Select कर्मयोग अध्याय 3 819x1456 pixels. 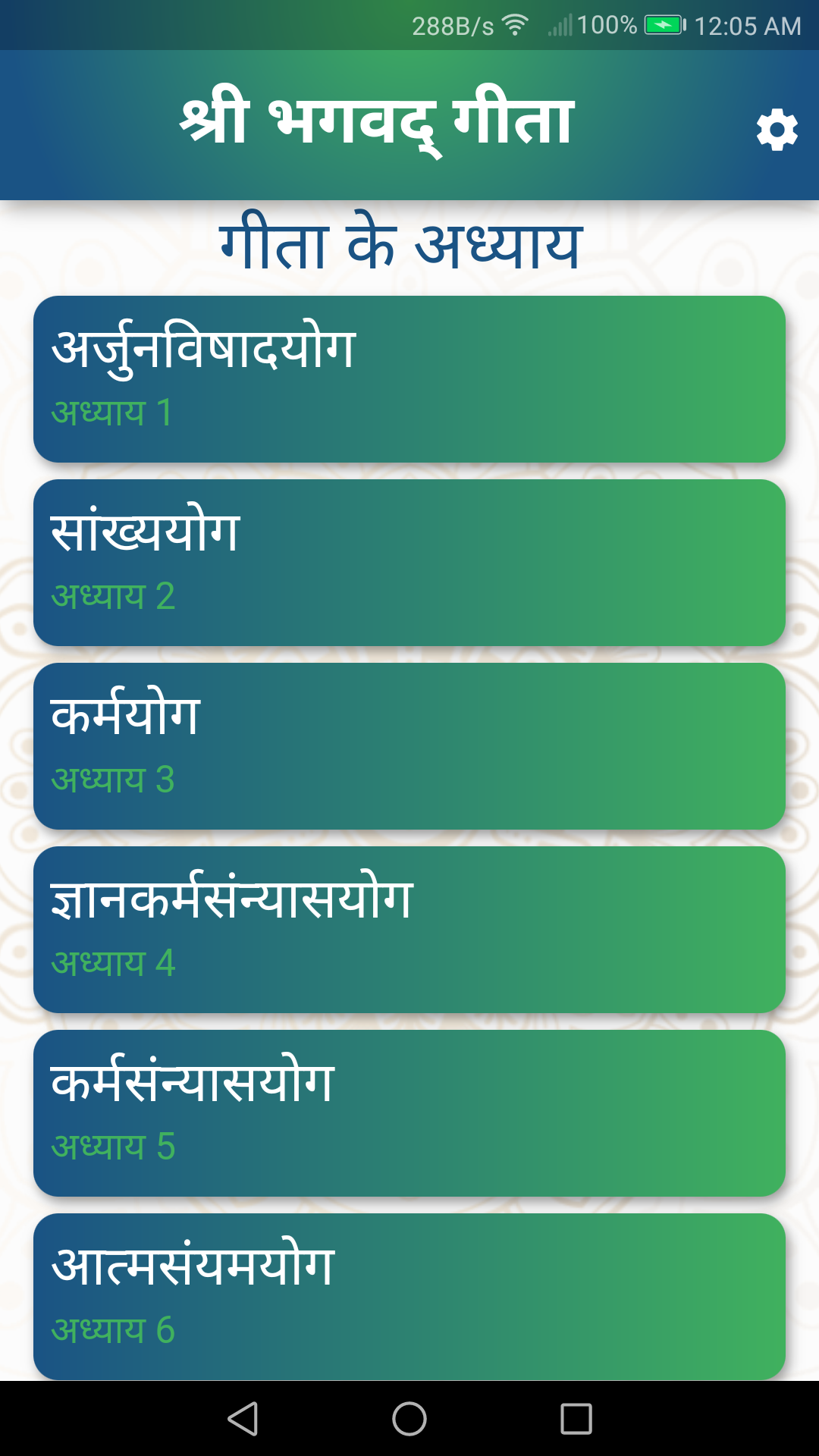409,746
